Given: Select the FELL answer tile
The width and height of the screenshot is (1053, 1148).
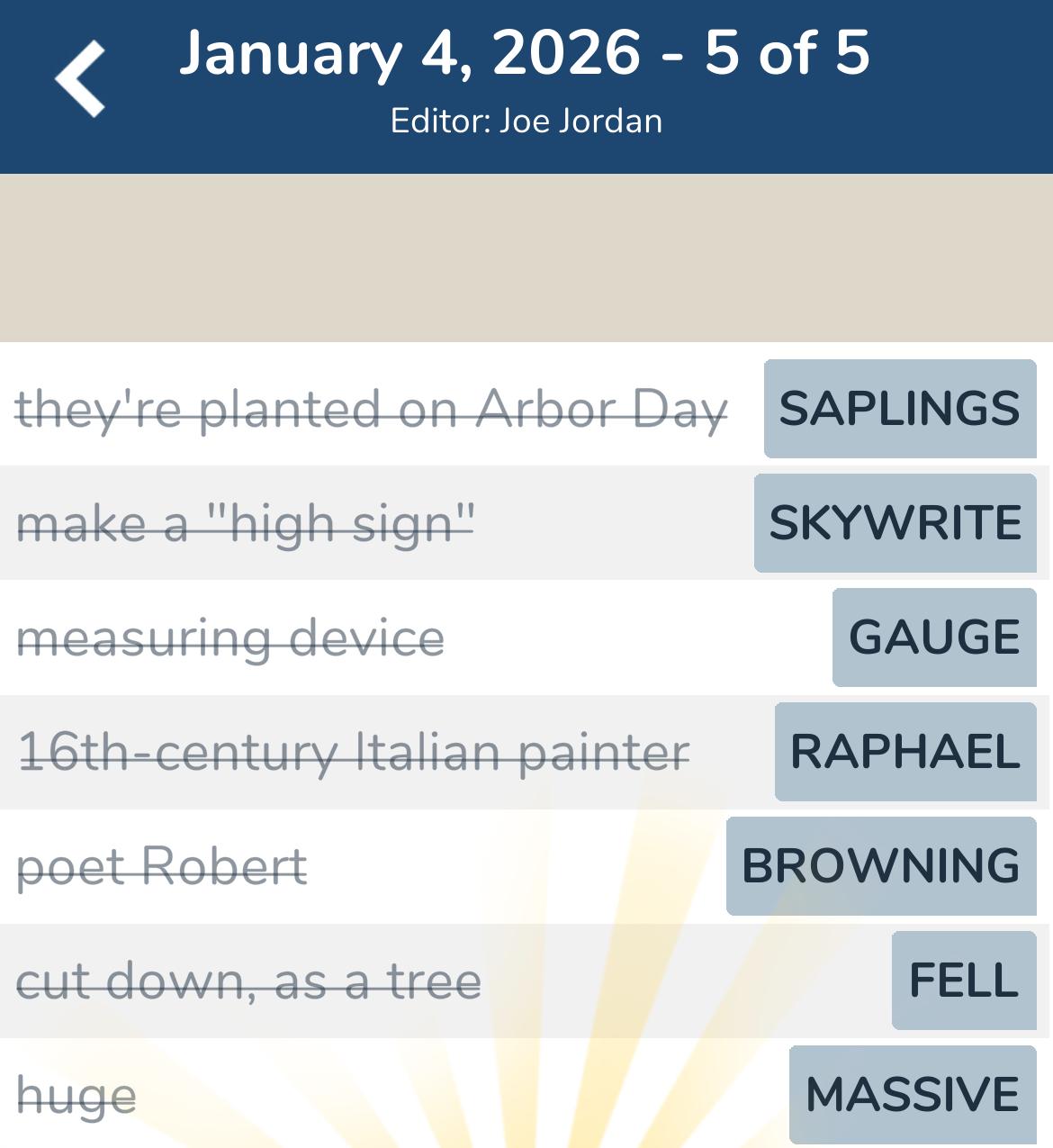Looking at the screenshot, I should coord(962,981).
